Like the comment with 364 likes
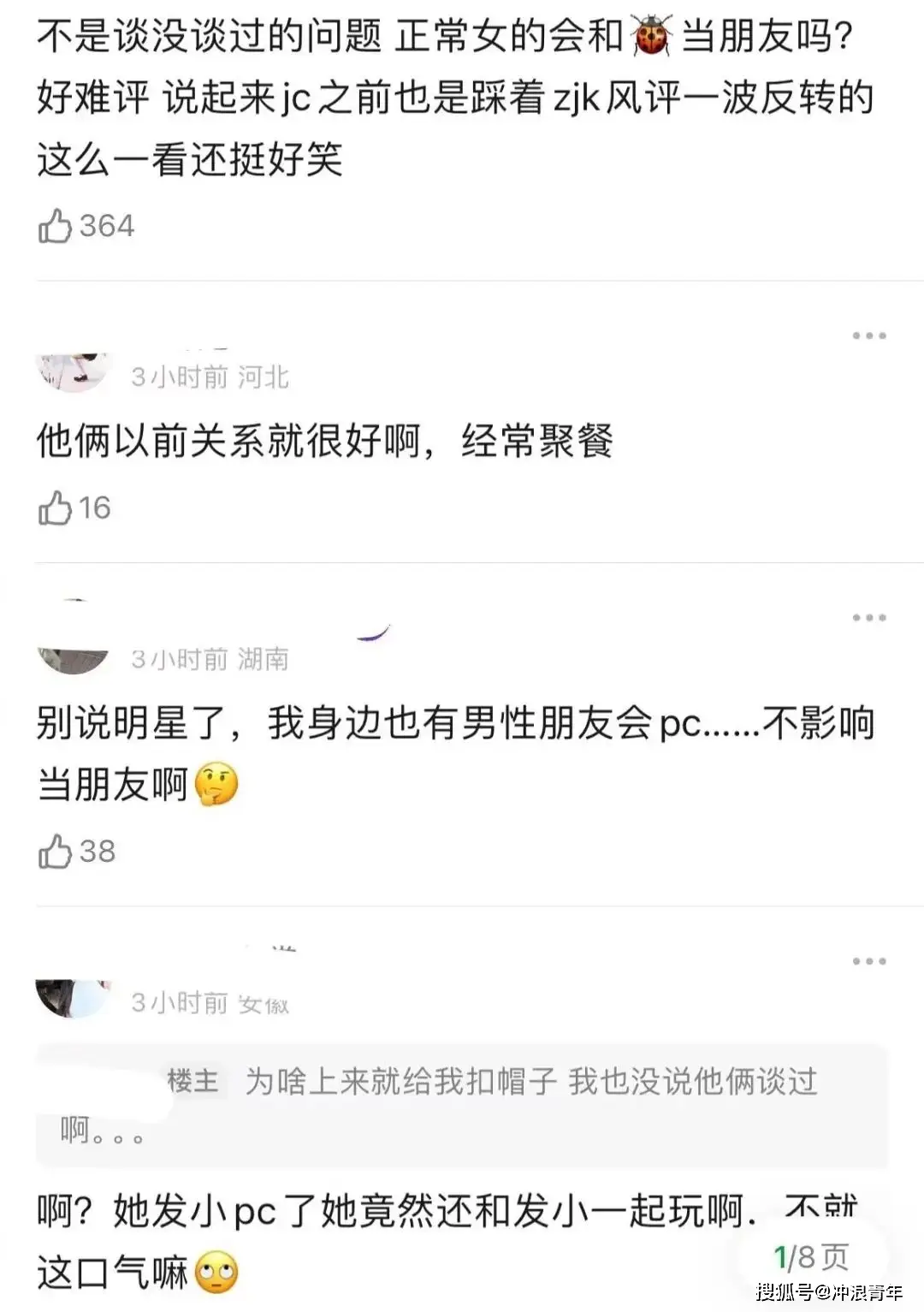Screen dimensions: 924x1312 coord(56,226)
